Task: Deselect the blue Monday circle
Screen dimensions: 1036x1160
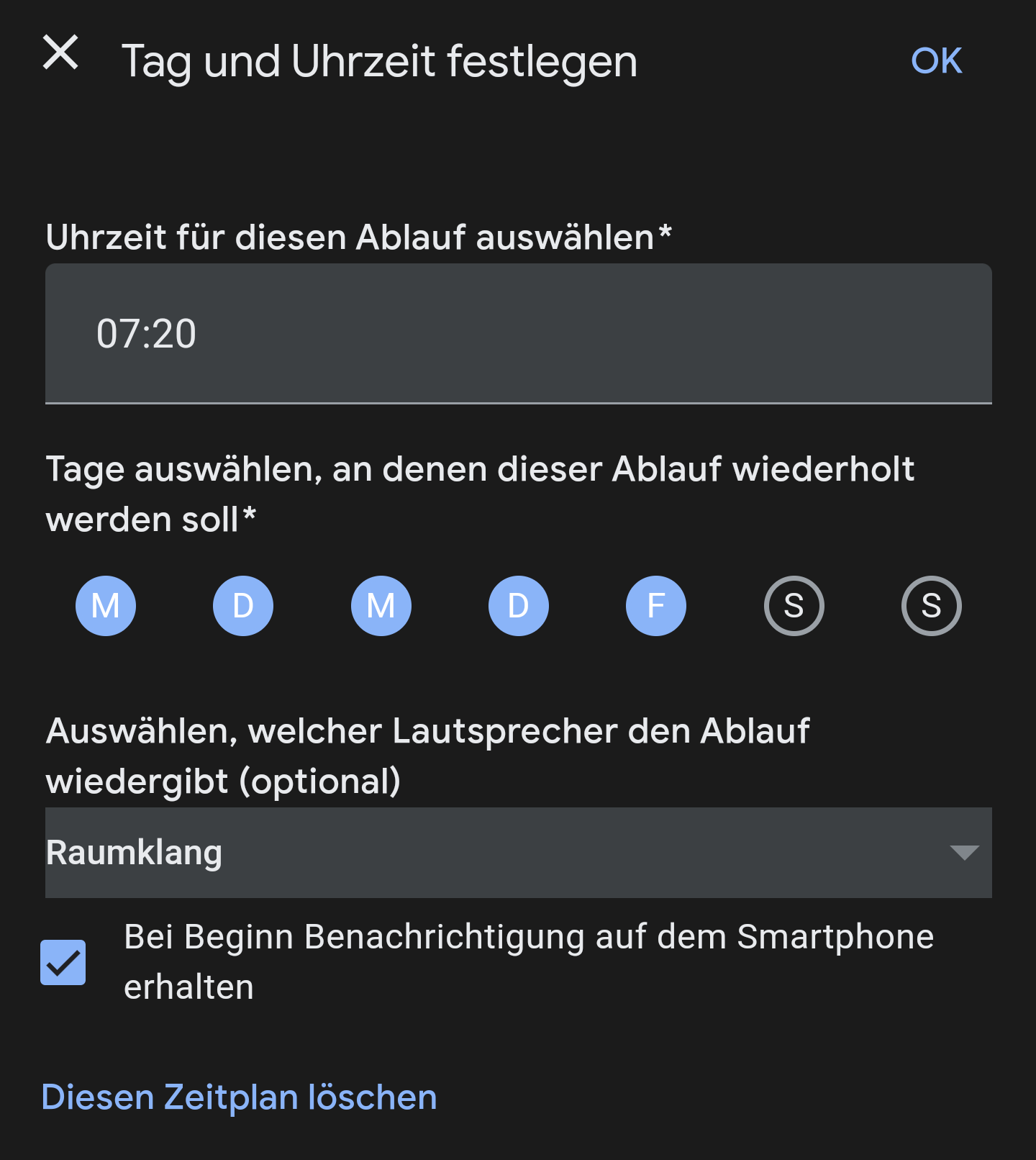Action: click(105, 605)
